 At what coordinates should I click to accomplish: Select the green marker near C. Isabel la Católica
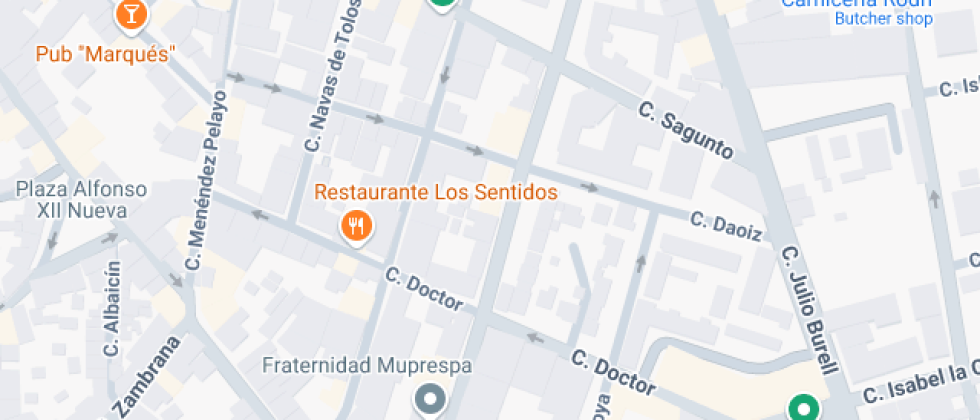[801, 407]
